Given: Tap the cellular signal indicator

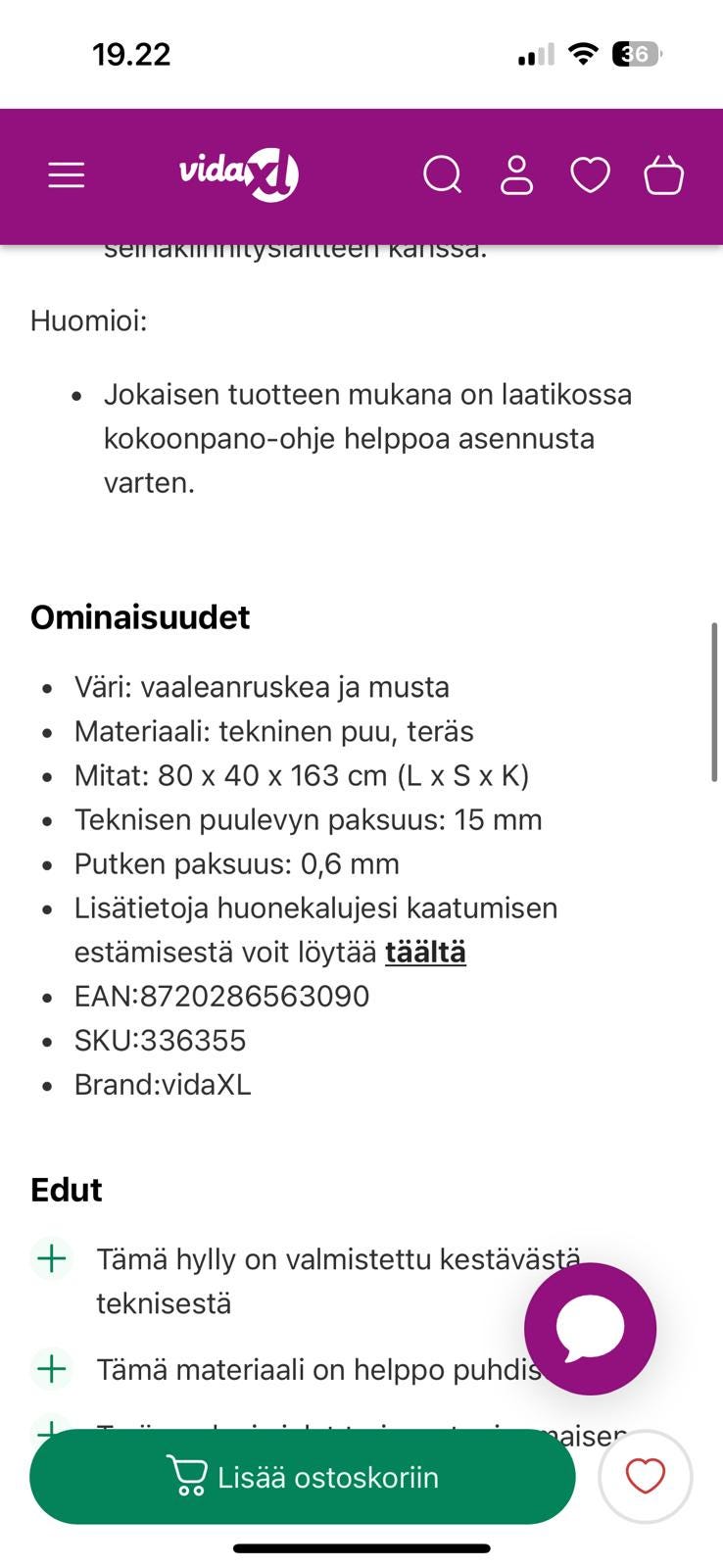Looking at the screenshot, I should tap(531, 54).
